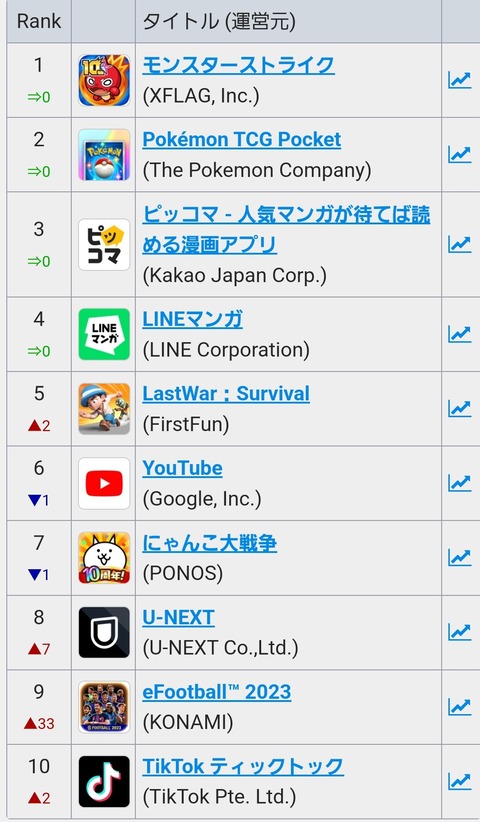Open the Pokémon TCG Pocket link
The image size is (480, 822).
click(x=242, y=139)
